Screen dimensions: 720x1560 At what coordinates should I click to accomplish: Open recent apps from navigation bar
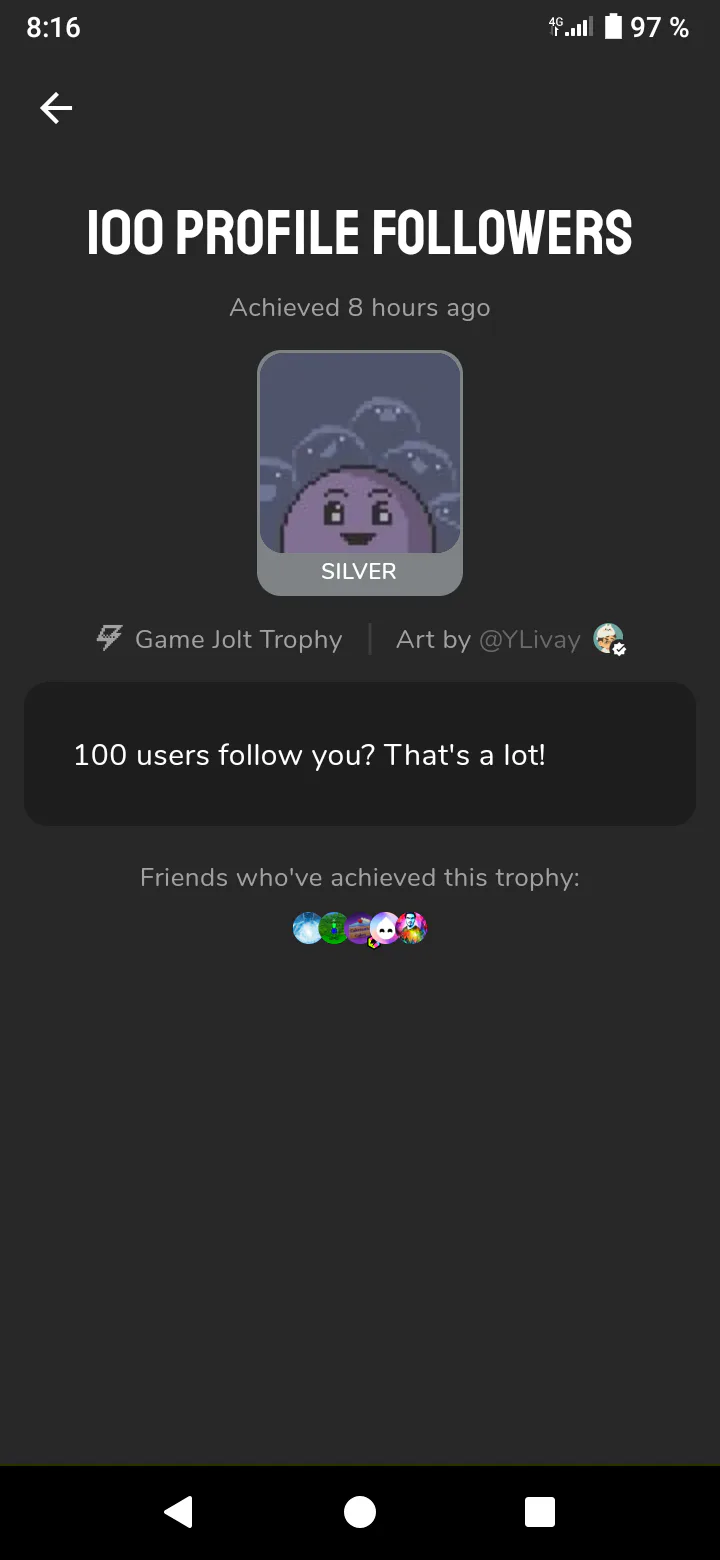click(x=539, y=1512)
